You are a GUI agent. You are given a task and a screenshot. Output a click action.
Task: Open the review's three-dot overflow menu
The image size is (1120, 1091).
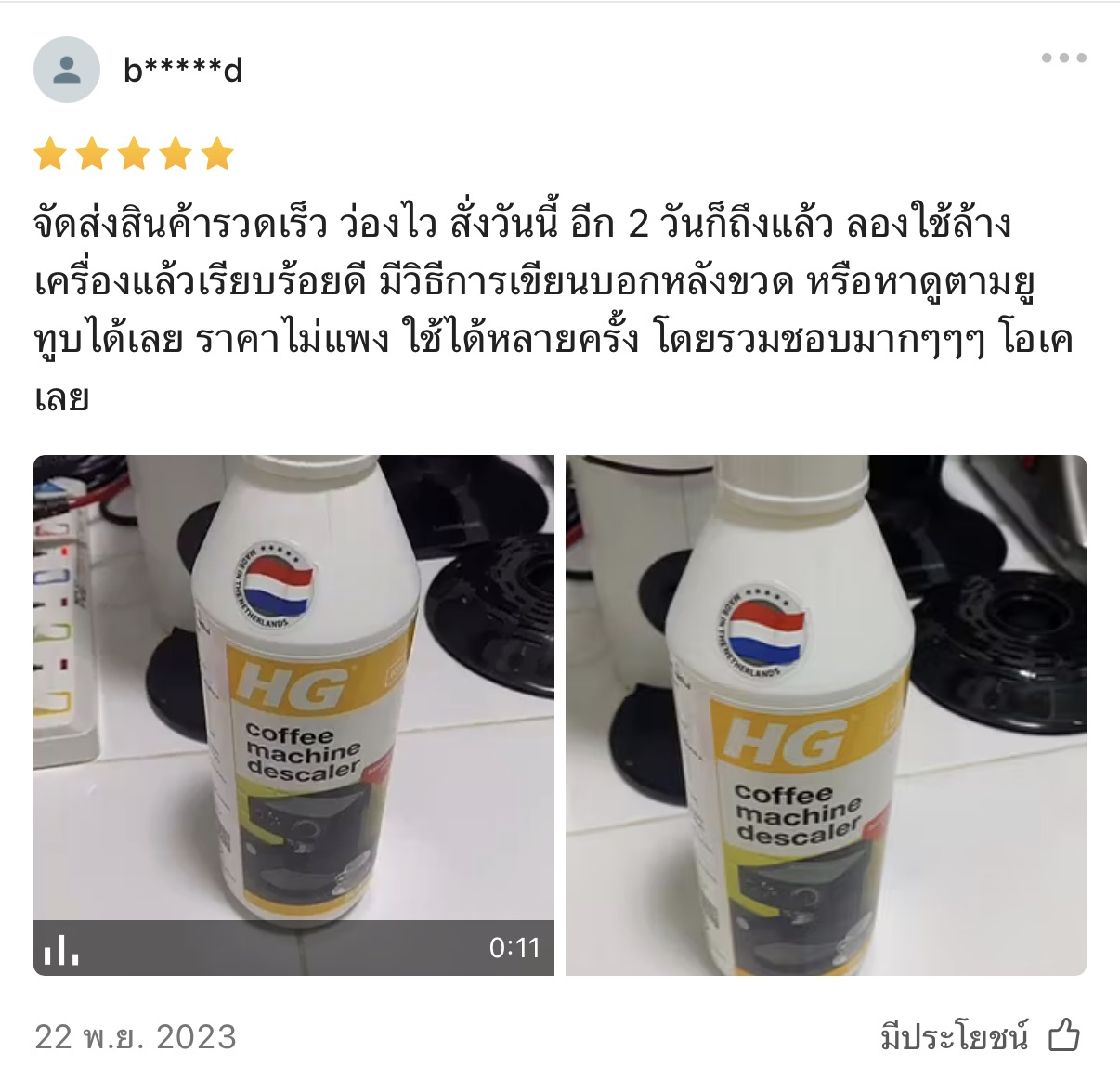pyautogui.click(x=1063, y=58)
